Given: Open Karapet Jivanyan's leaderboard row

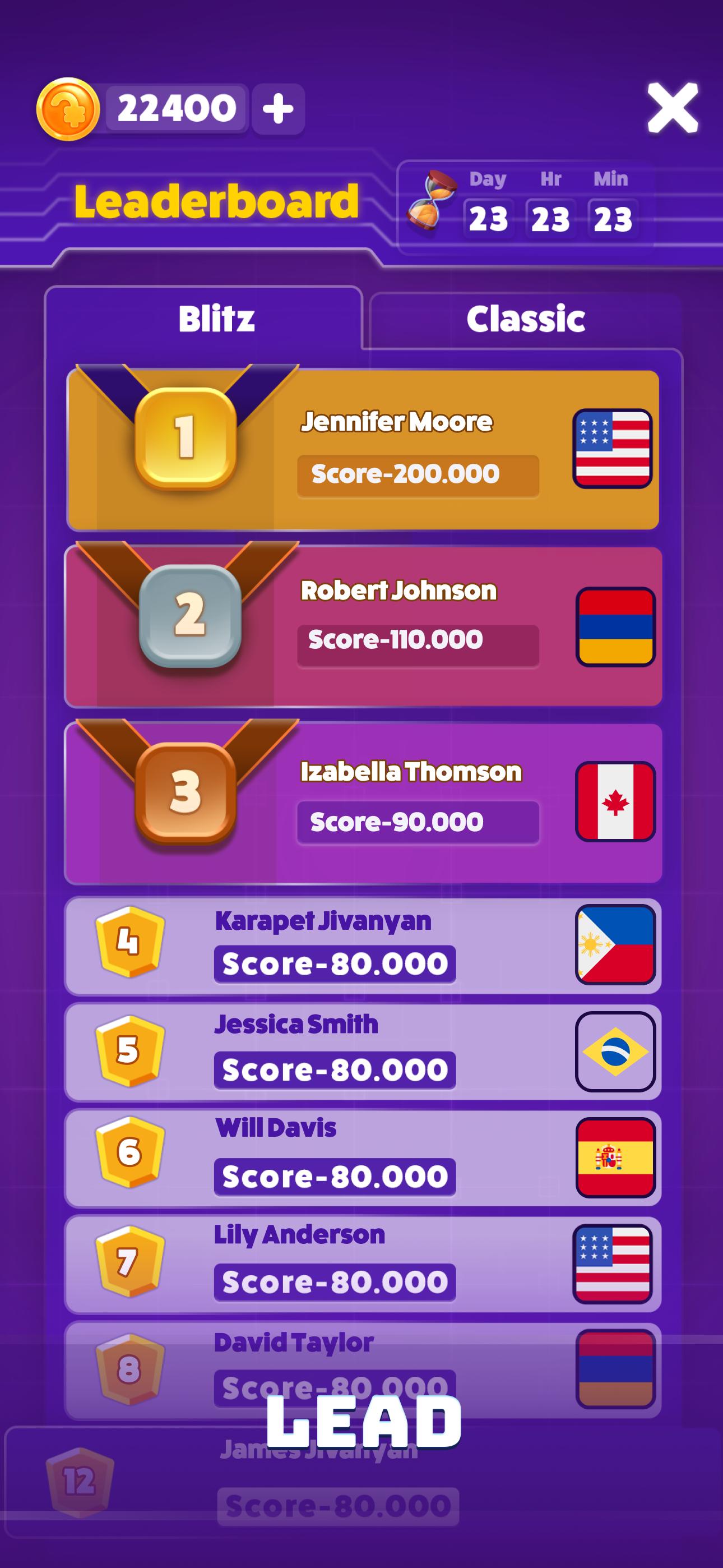Looking at the screenshot, I should [x=363, y=946].
